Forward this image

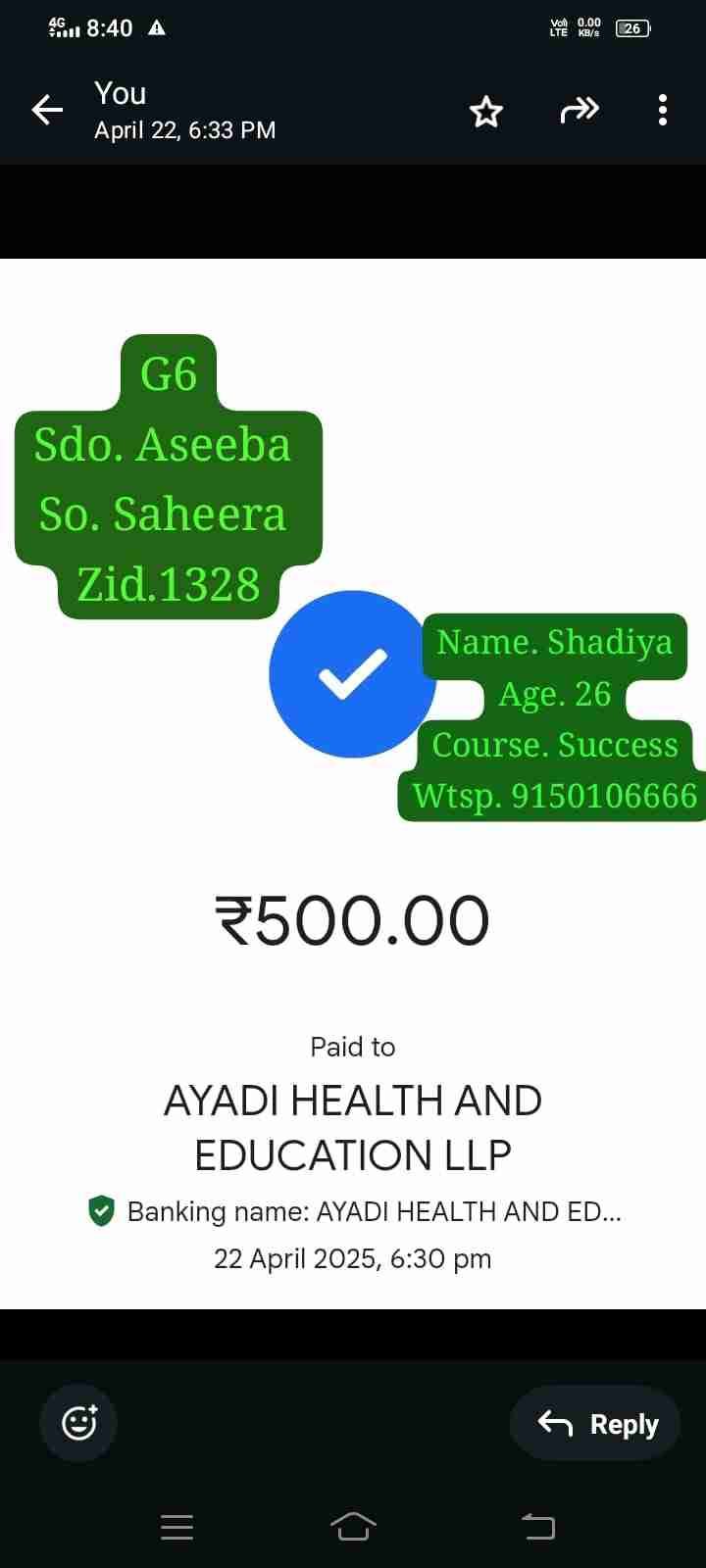click(x=579, y=110)
